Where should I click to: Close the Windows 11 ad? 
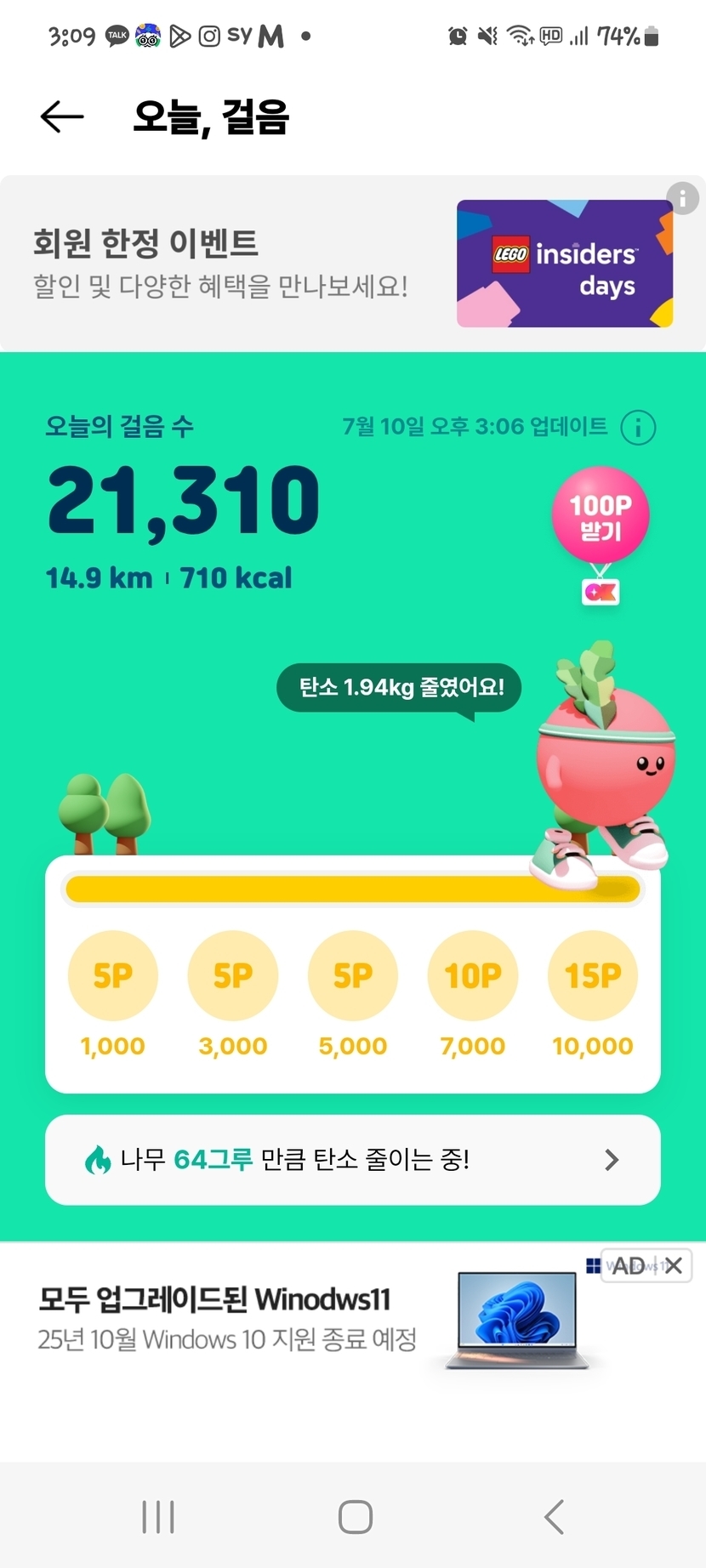click(x=674, y=1266)
